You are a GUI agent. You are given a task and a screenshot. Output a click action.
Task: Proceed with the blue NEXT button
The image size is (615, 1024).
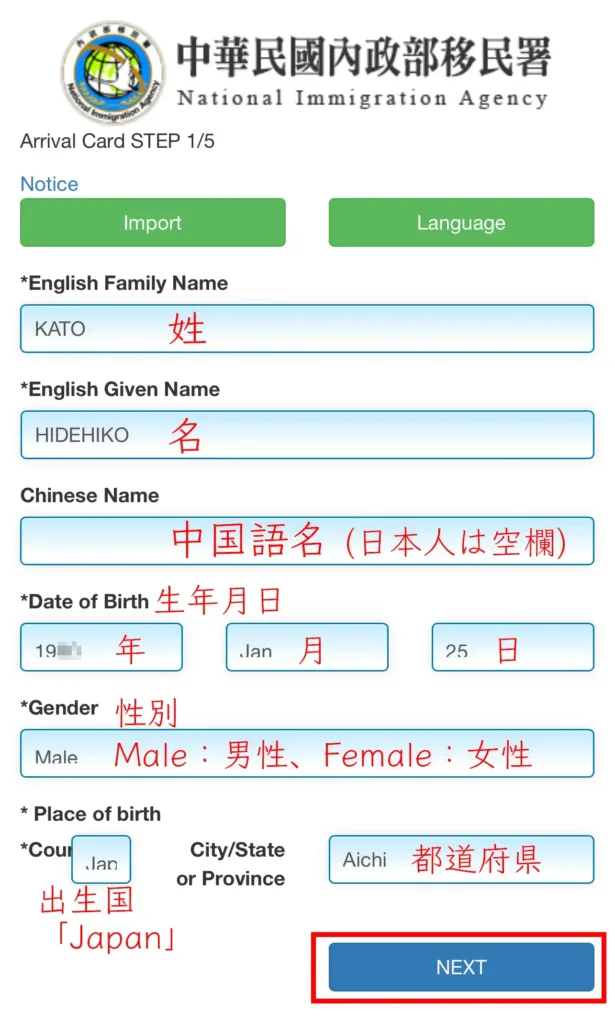[462, 967]
